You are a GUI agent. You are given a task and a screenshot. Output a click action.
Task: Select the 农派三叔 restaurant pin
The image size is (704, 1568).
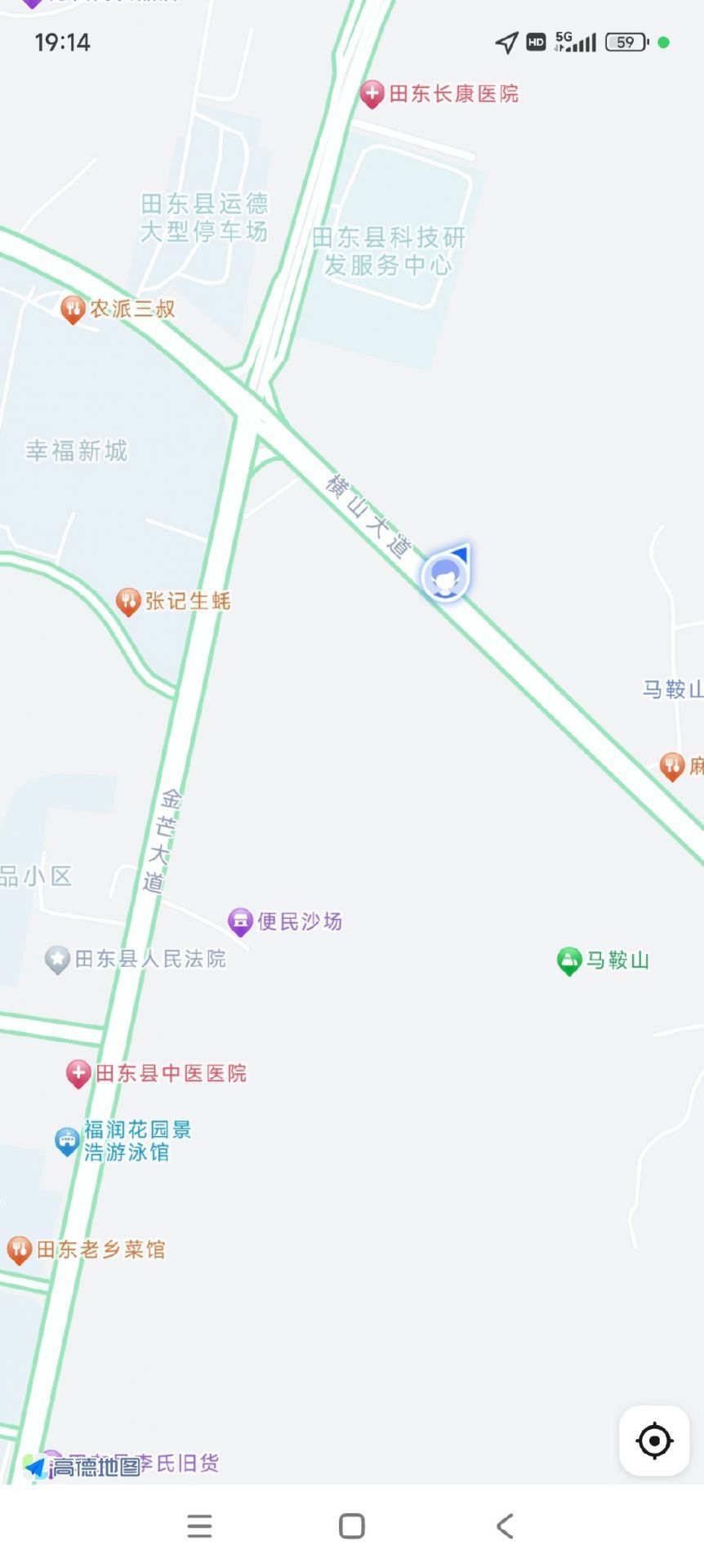coord(74,309)
